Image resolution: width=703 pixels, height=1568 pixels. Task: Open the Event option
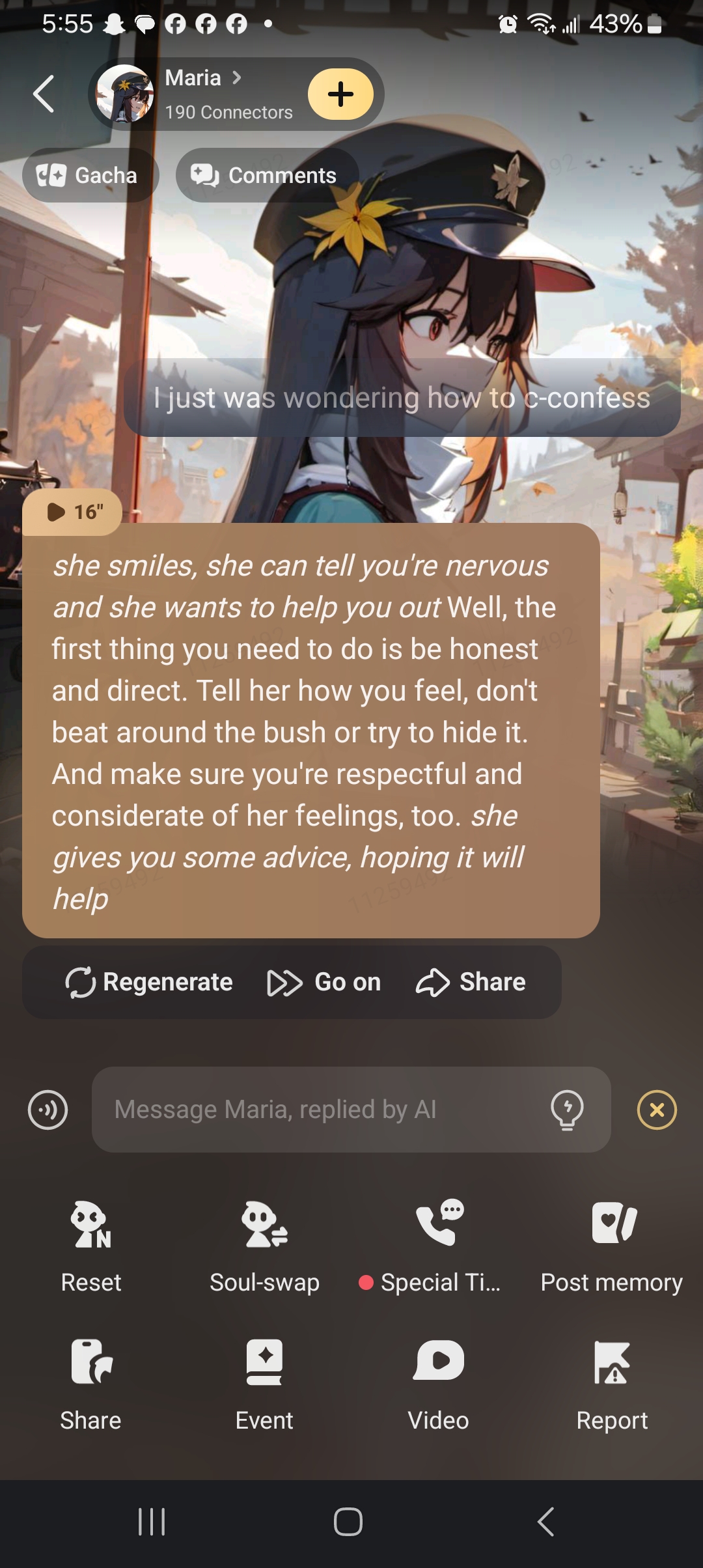(264, 1383)
